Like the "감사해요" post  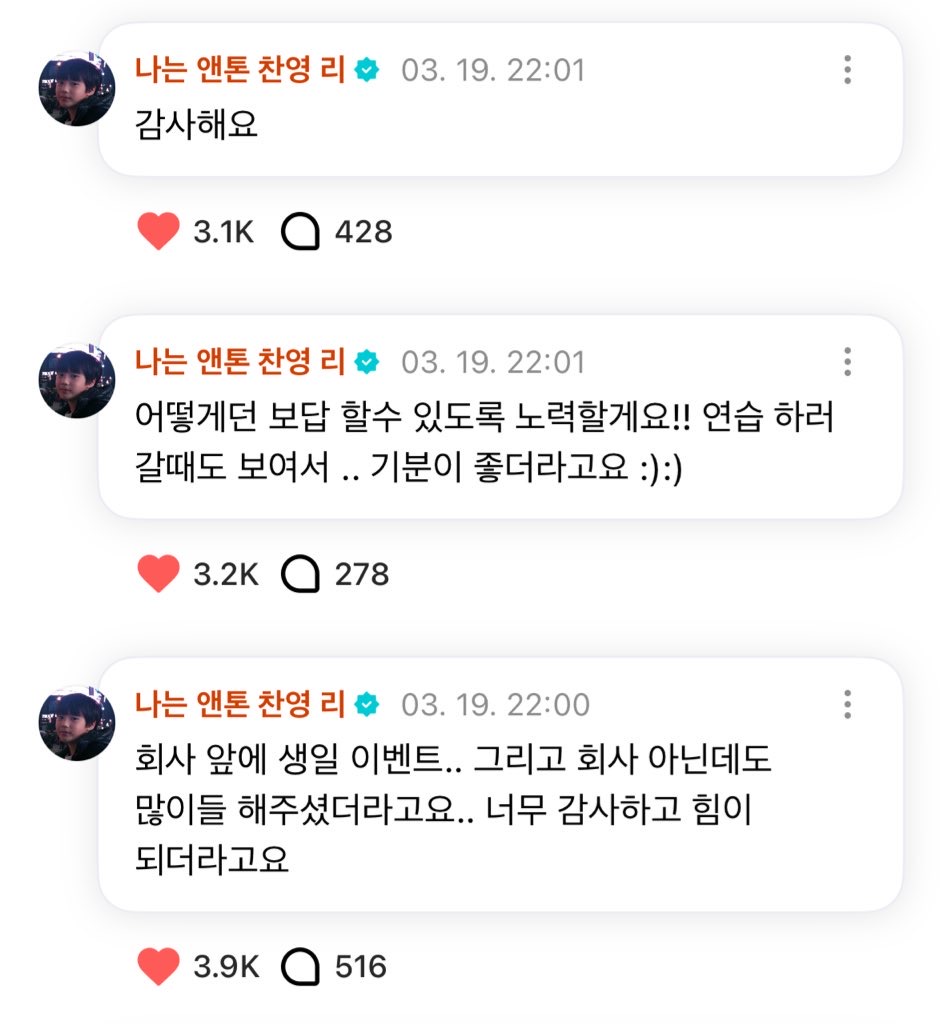click(158, 232)
